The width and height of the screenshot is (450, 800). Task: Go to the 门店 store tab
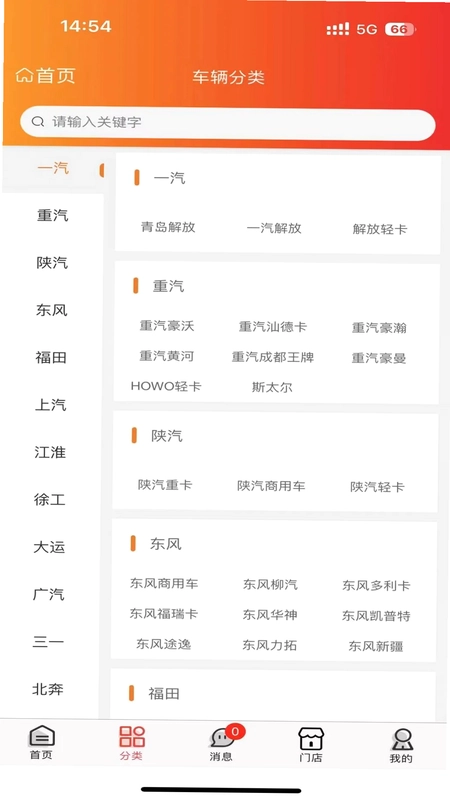pyautogui.click(x=311, y=745)
